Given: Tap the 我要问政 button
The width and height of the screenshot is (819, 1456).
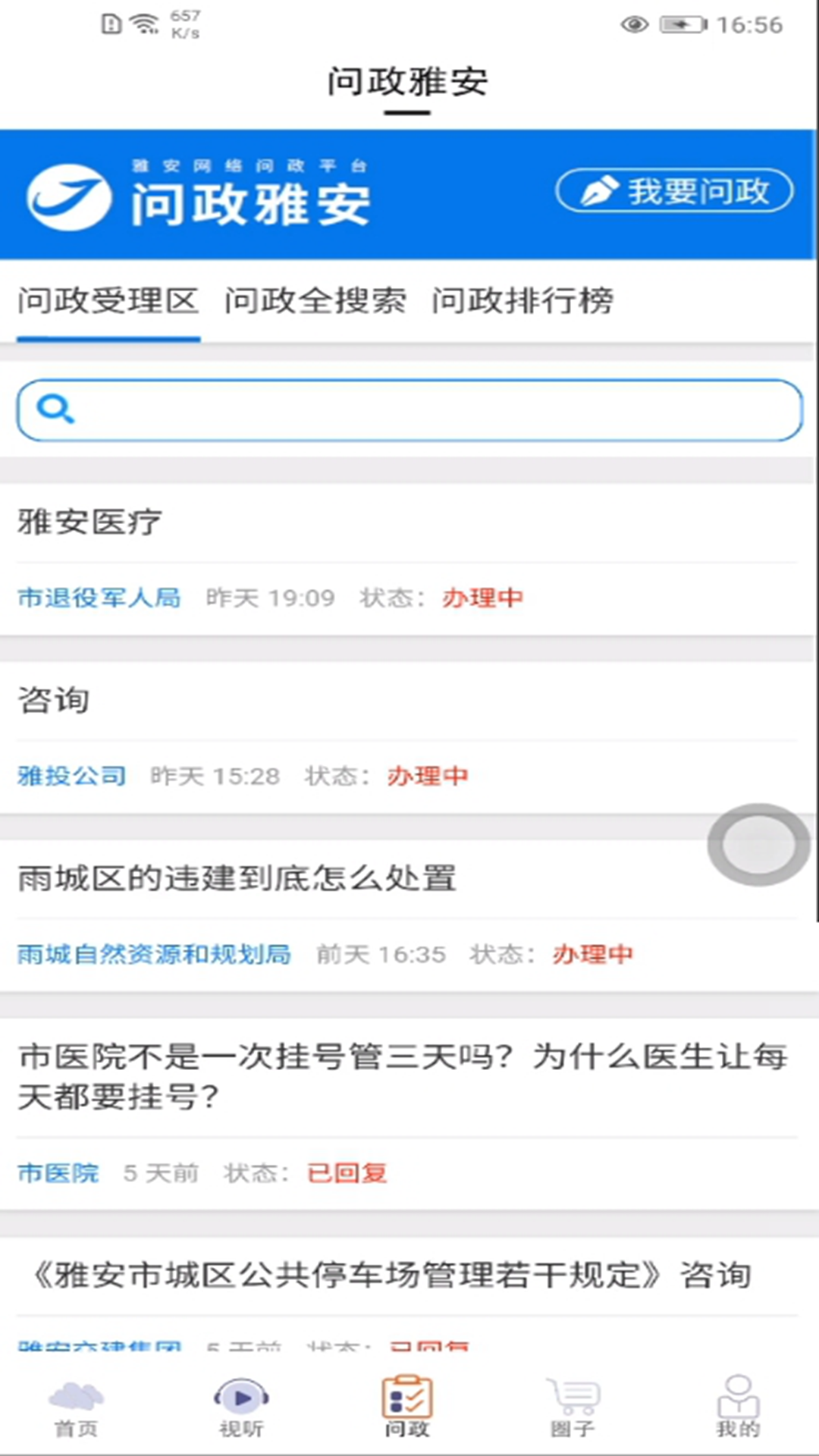Looking at the screenshot, I should point(674,190).
